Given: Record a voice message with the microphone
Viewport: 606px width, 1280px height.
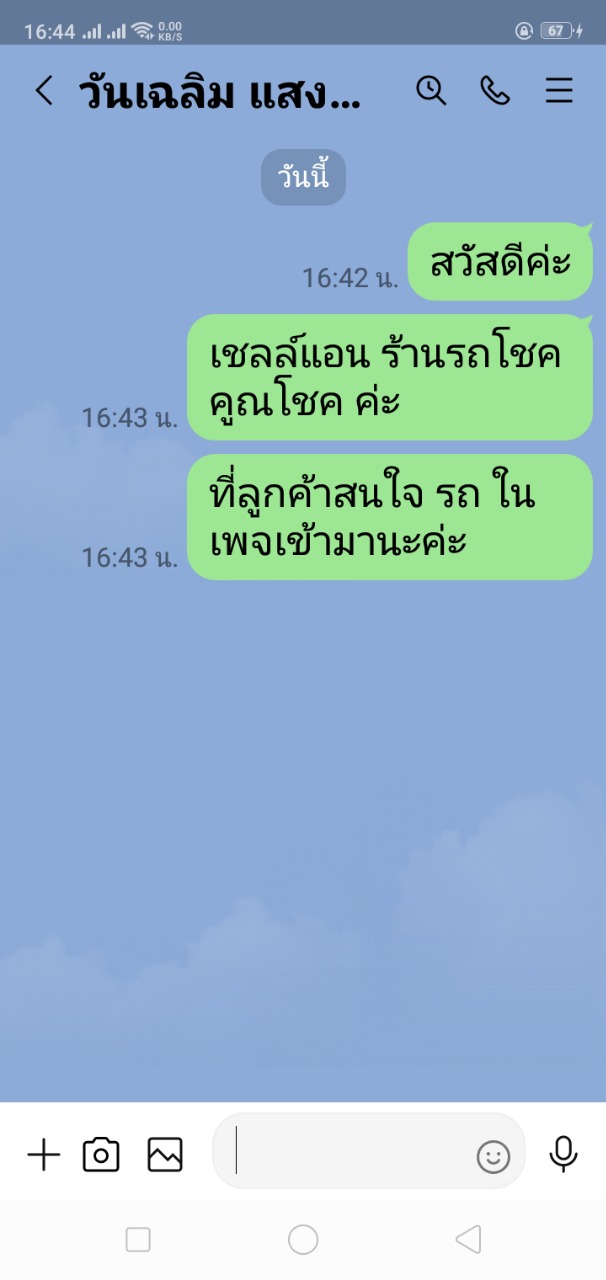Looking at the screenshot, I should 564,1153.
